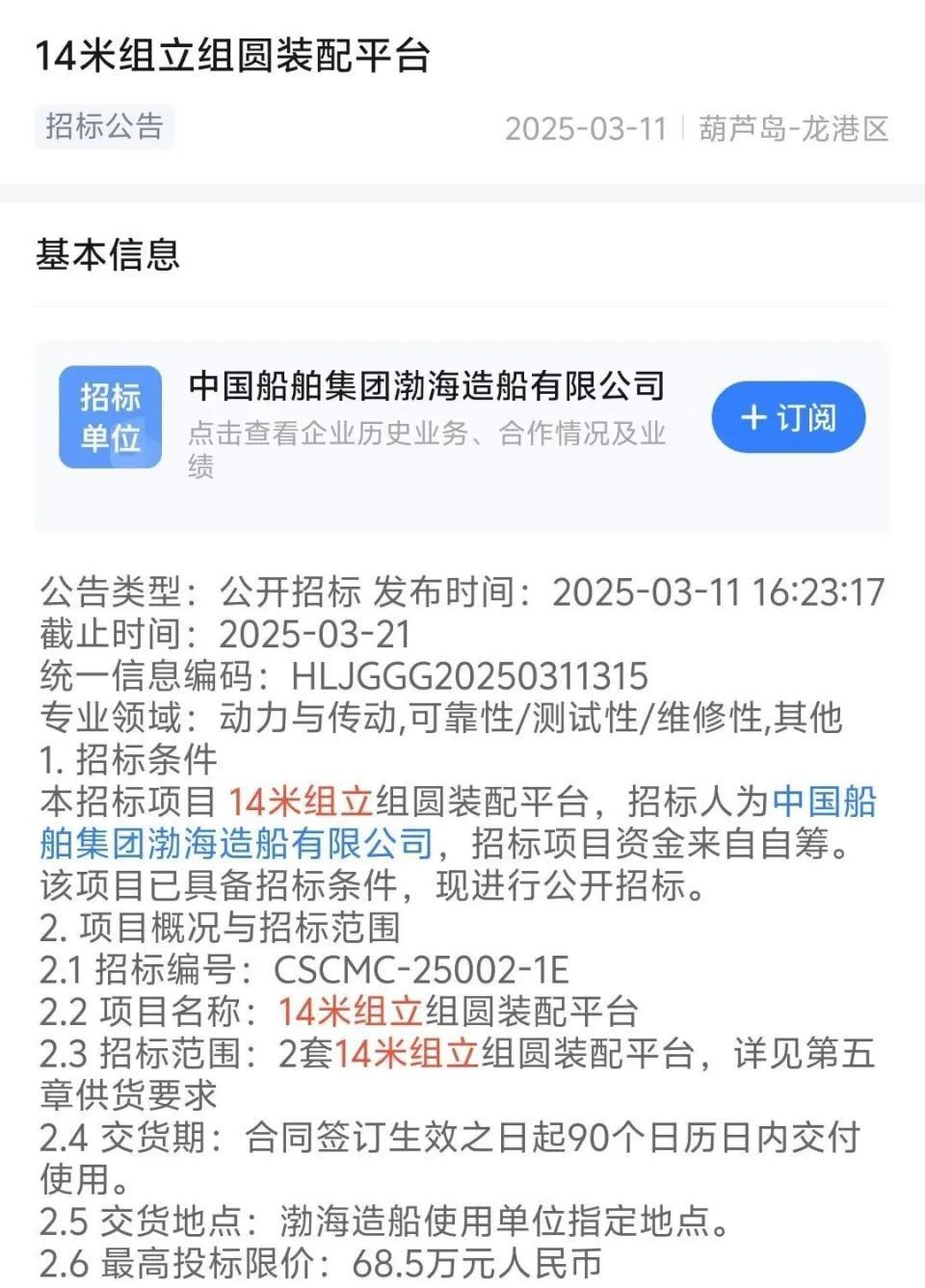The image size is (925, 1288).
Task: Subscribe with the 订阅 button
Action: click(x=788, y=418)
